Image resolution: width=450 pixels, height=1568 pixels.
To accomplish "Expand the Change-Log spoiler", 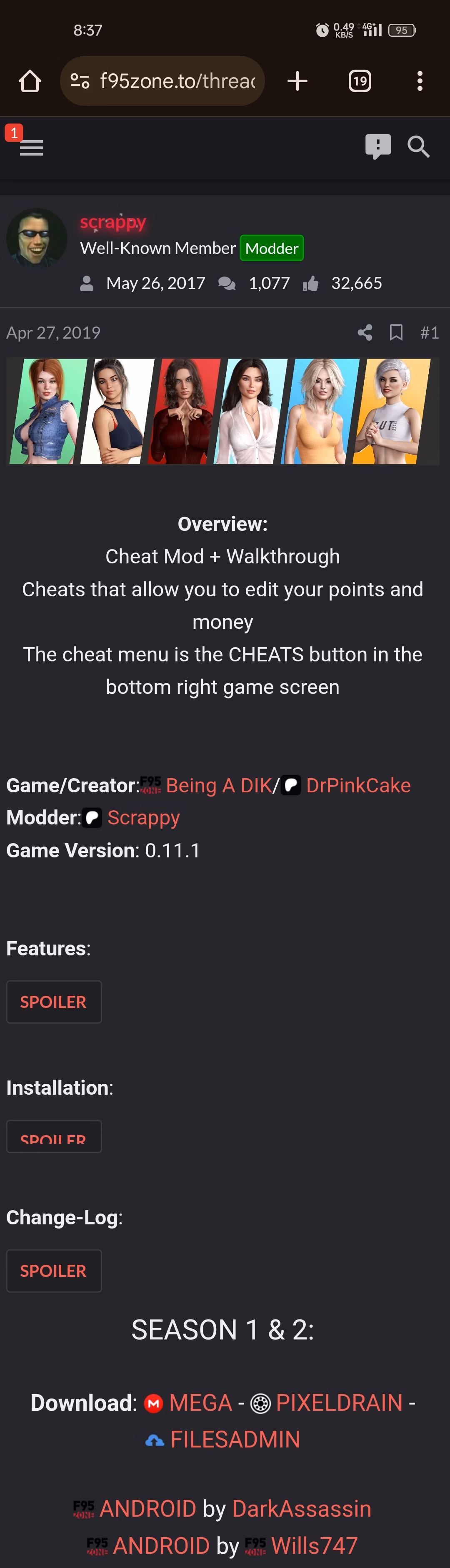I will [53, 1270].
